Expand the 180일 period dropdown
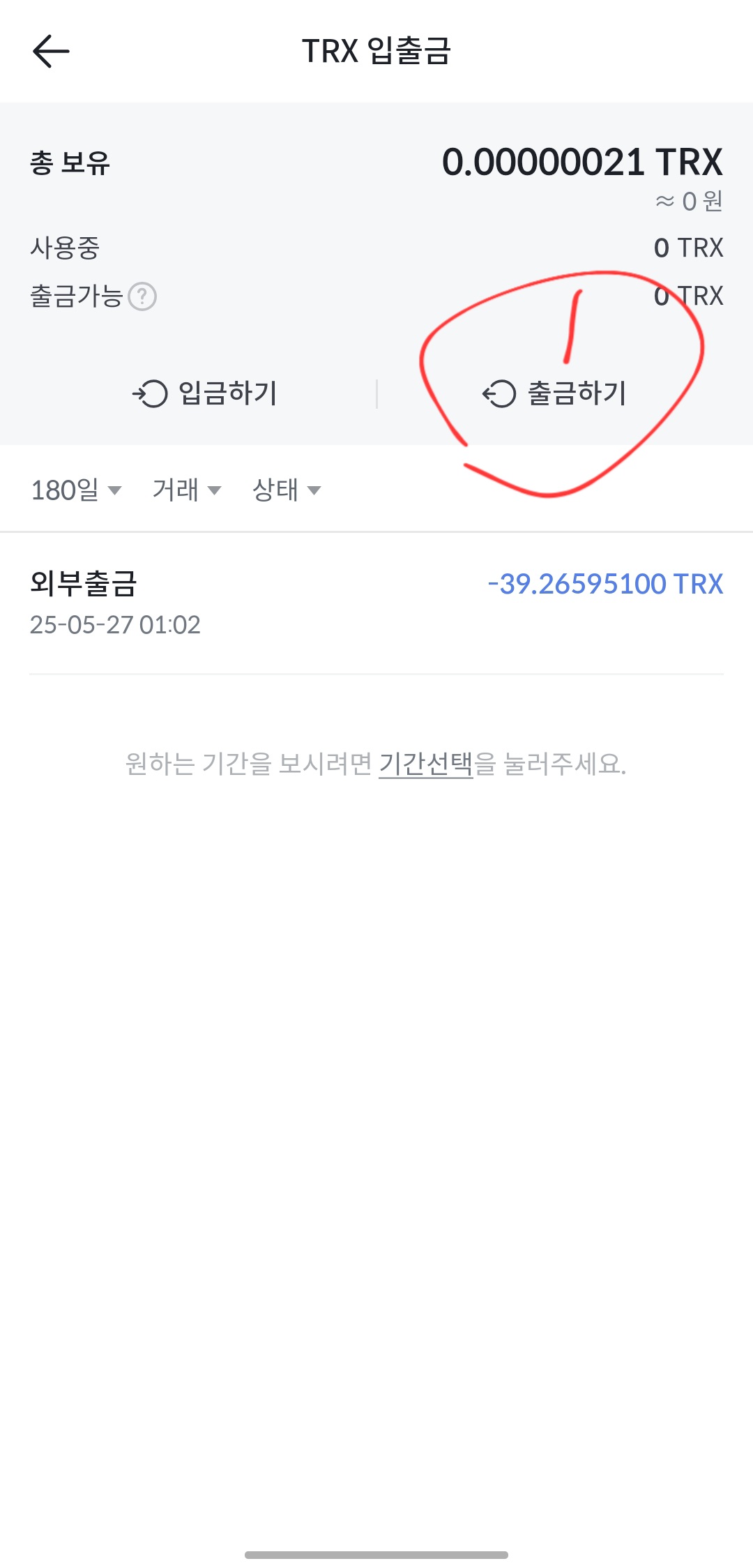This screenshot has width=753, height=1568. (x=76, y=490)
